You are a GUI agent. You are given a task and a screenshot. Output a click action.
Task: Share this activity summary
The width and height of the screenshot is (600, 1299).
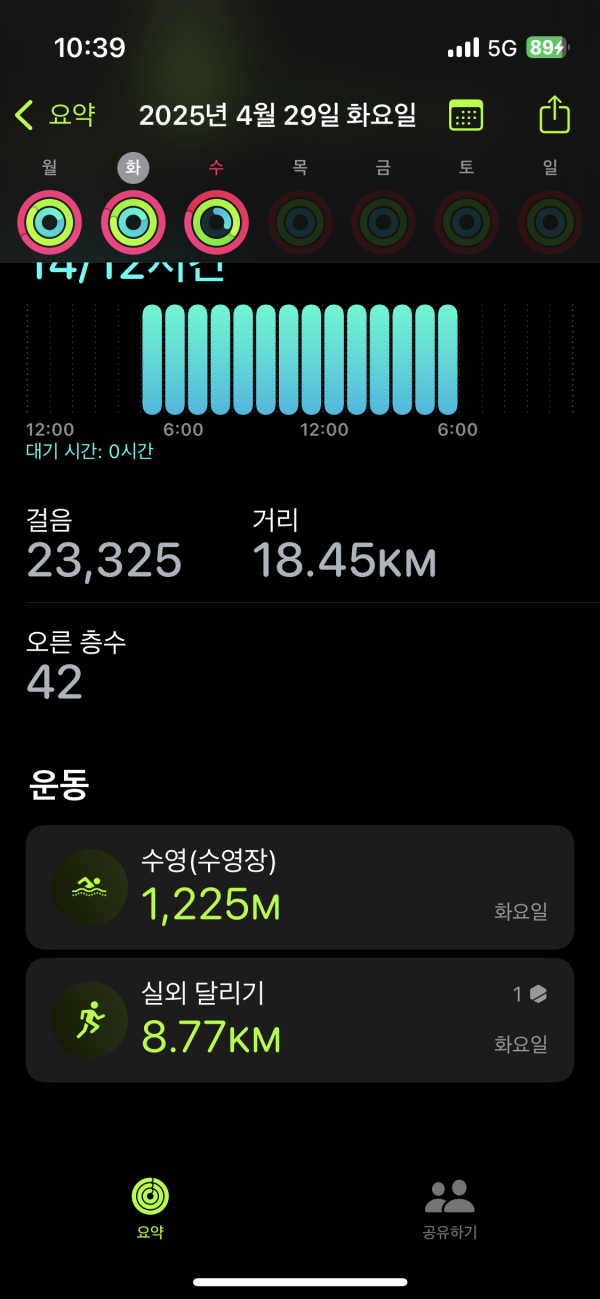(x=554, y=114)
